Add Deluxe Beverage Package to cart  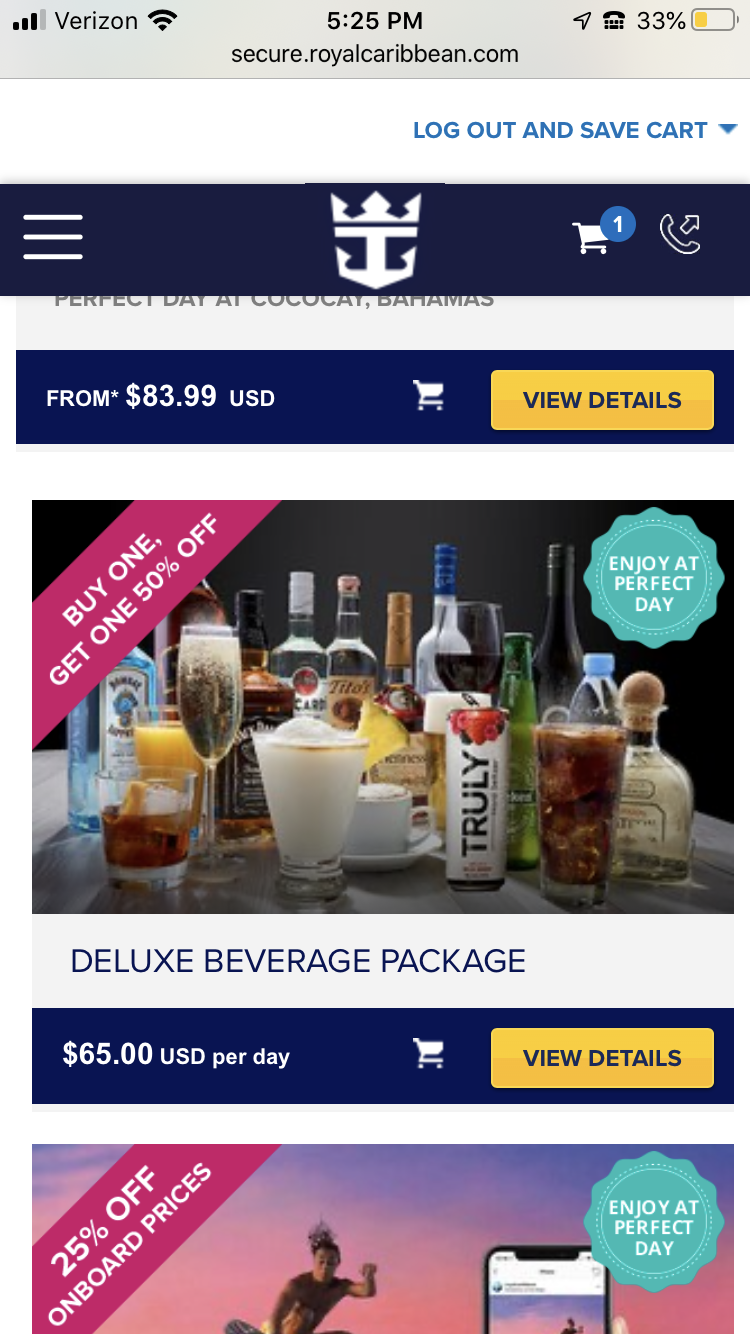(x=429, y=1053)
